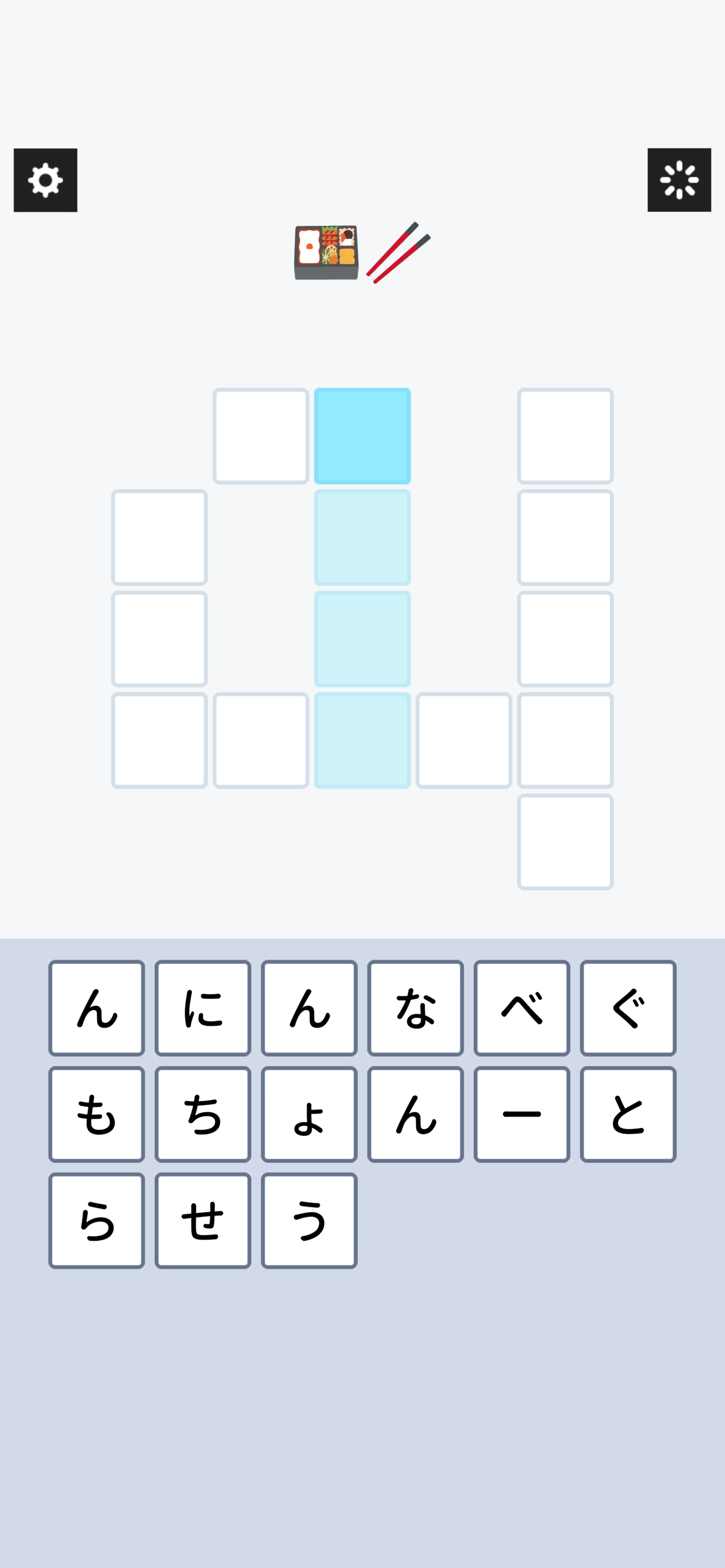Image resolution: width=725 pixels, height=1568 pixels.
Task: Select the に letter tile
Action: click(x=203, y=1008)
